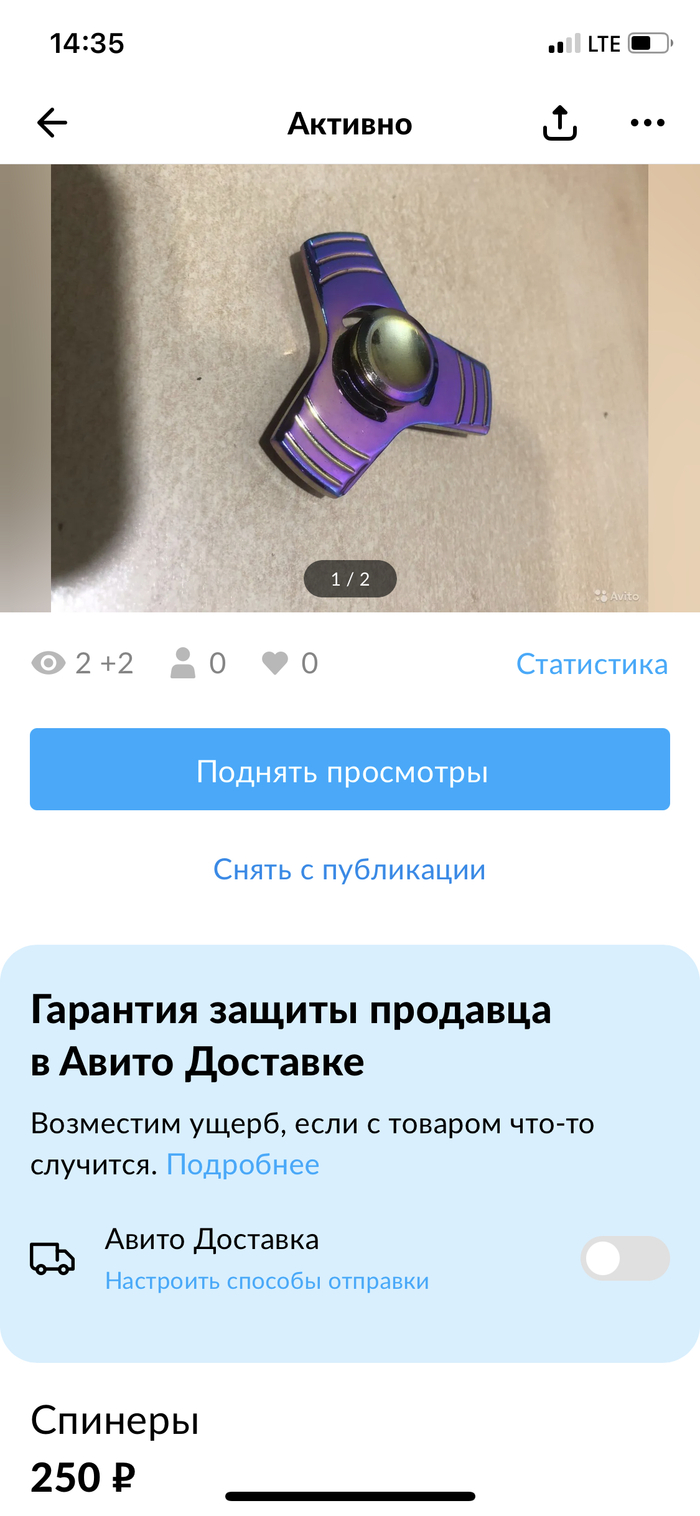Open the spinner photo
Image resolution: width=700 pixels, height=1516 pixels.
click(350, 387)
